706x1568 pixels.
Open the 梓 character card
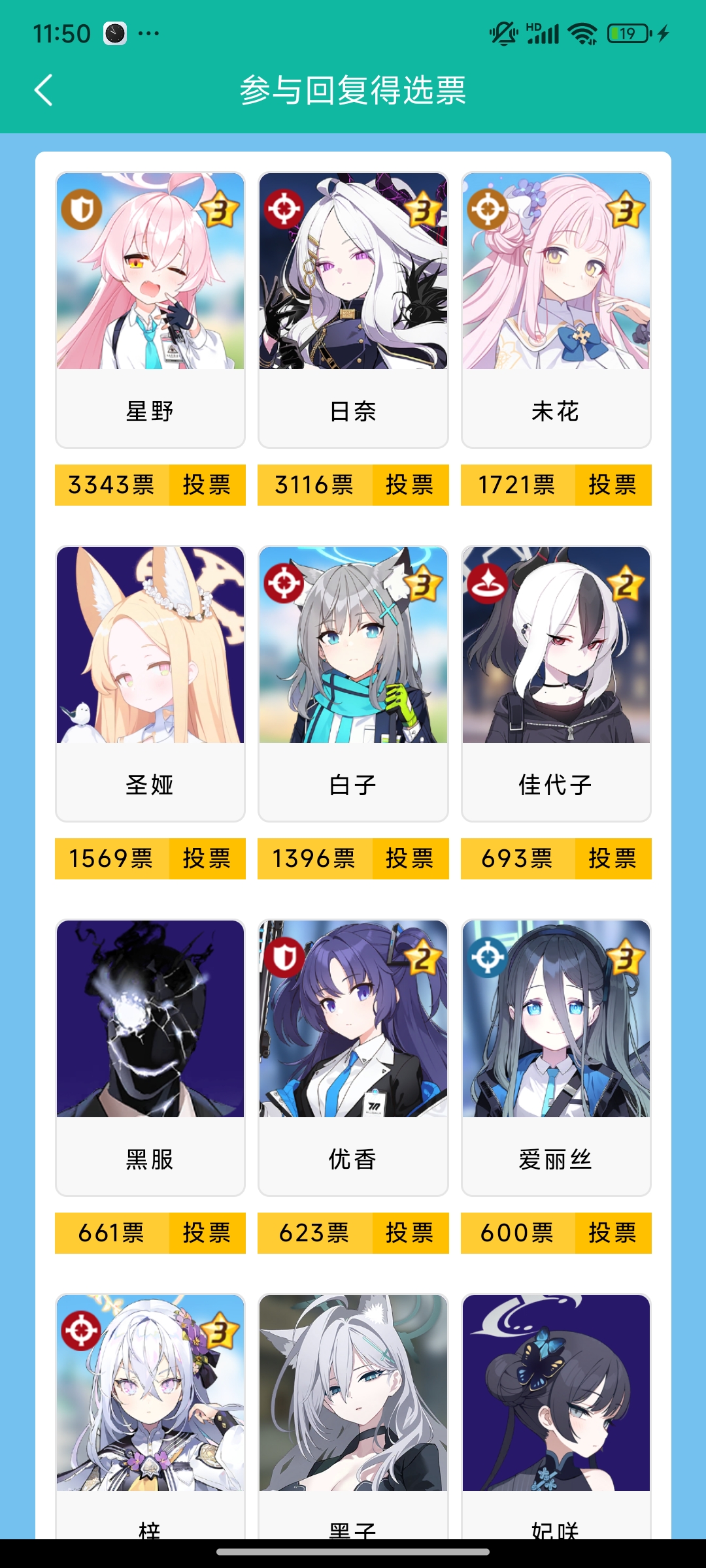(150, 1411)
